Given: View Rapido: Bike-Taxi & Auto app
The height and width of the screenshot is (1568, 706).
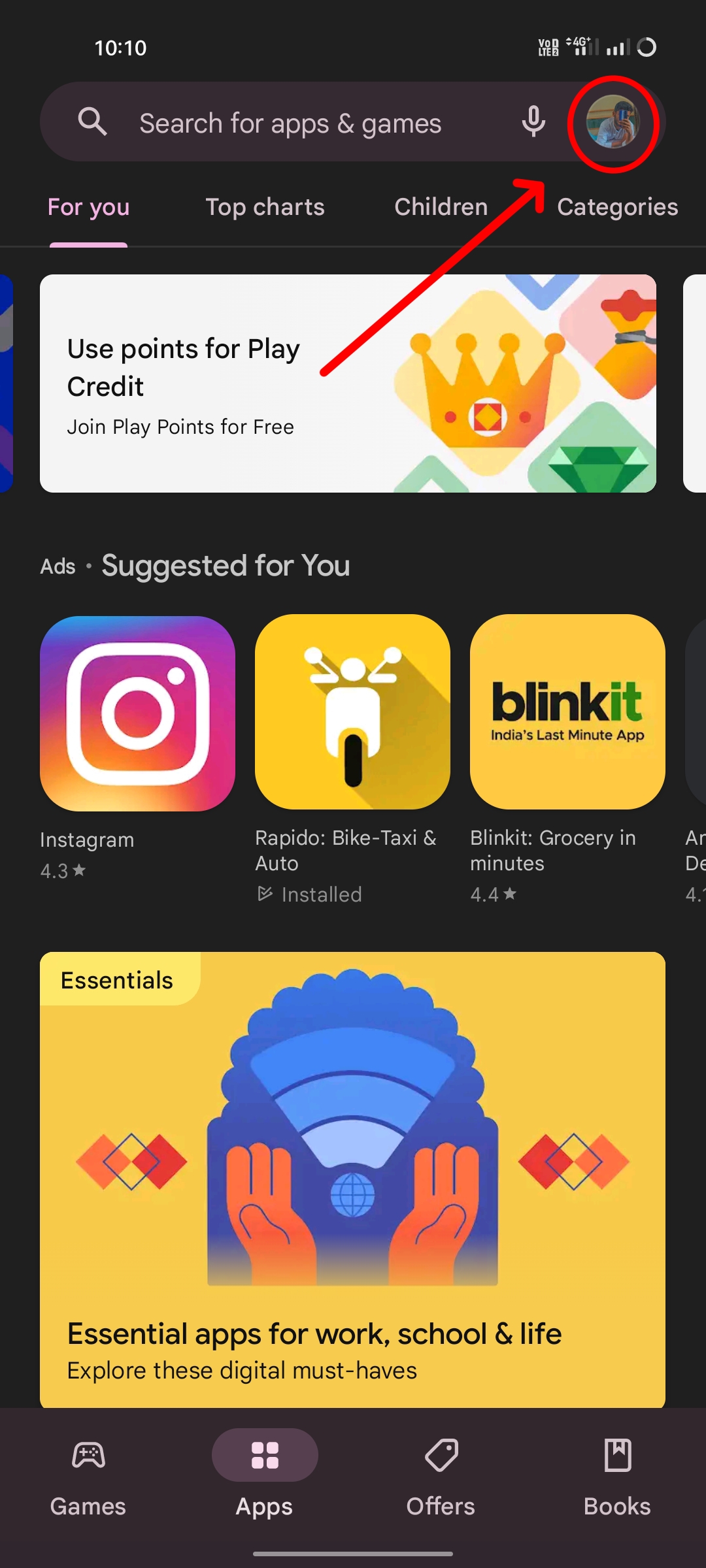Looking at the screenshot, I should pyautogui.click(x=352, y=712).
